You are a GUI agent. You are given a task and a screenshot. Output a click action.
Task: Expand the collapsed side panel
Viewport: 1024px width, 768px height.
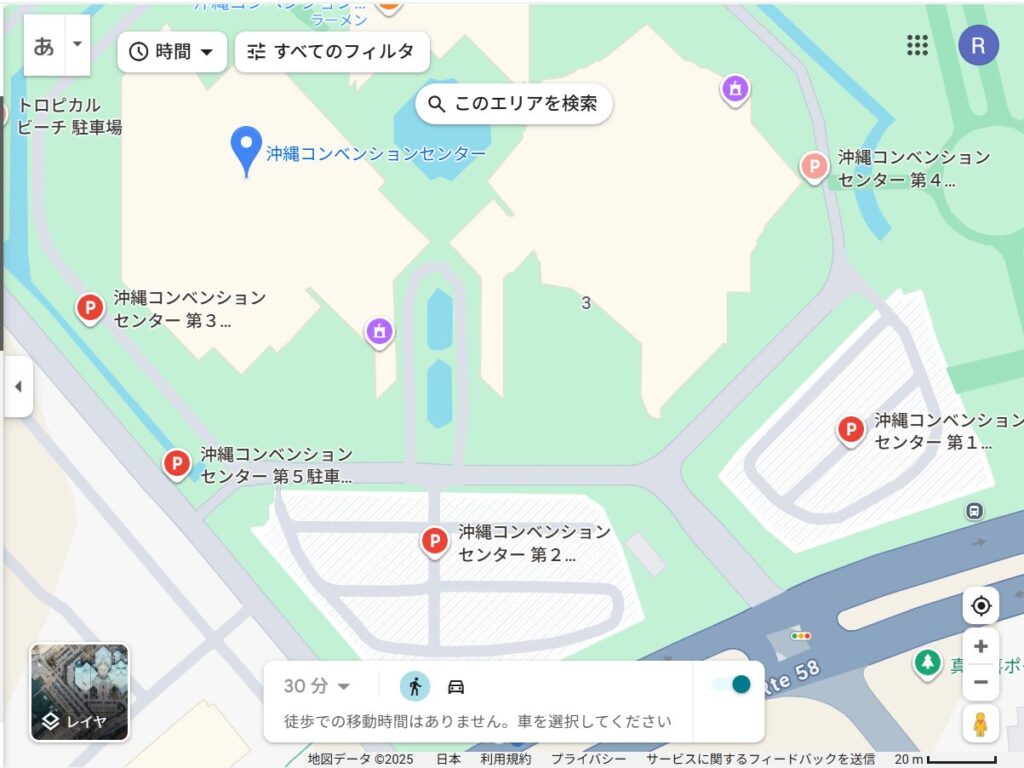pyautogui.click(x=17, y=387)
